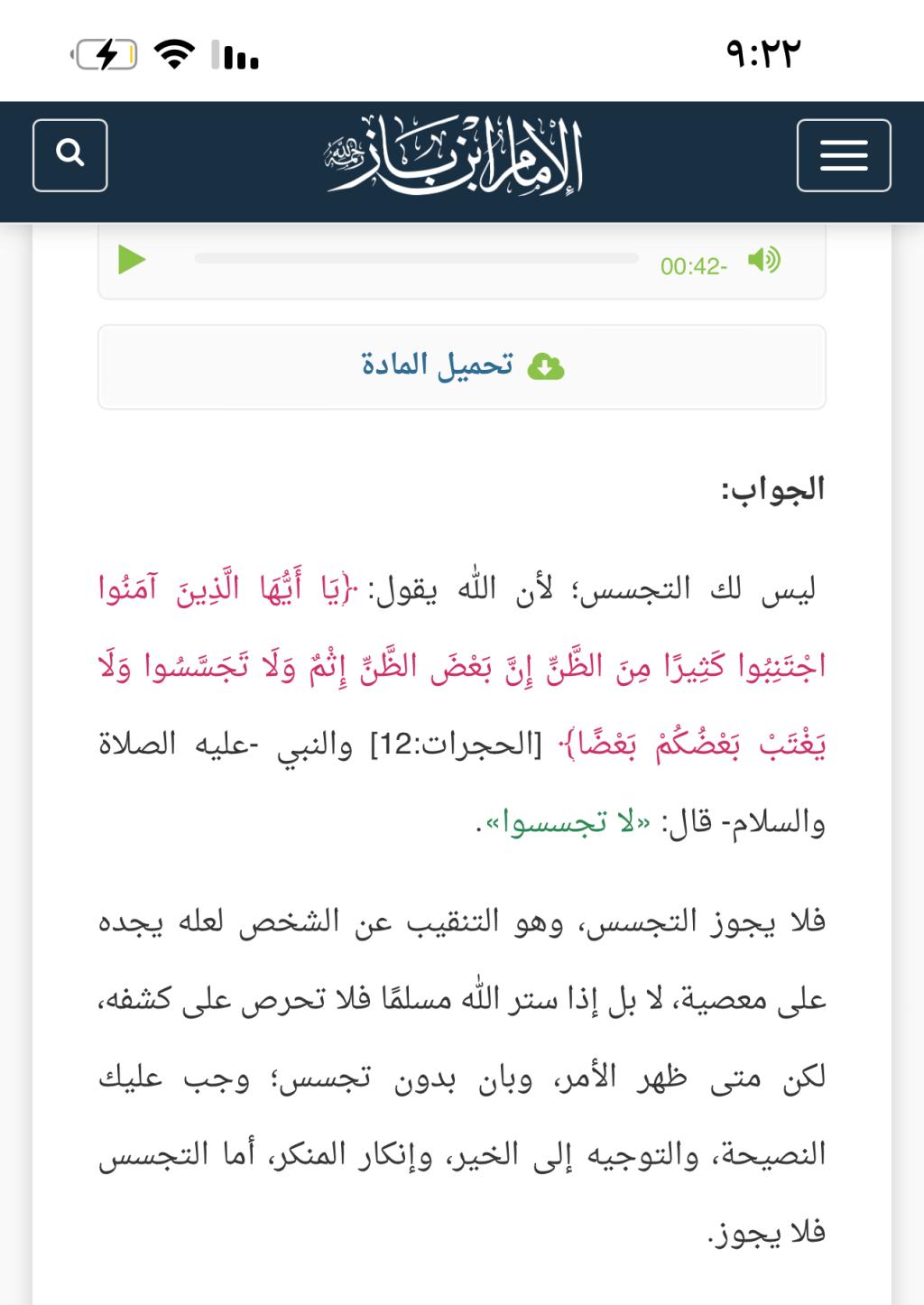This screenshot has width=924, height=1305.
Task: Seek along the audio progress bar
Action: click(416, 259)
